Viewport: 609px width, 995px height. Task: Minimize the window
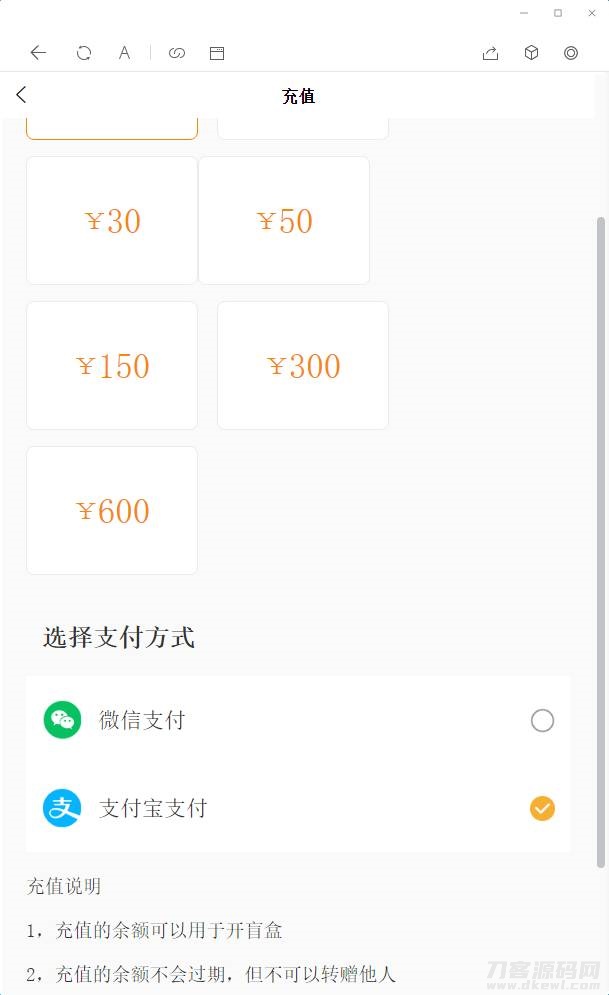point(525,13)
